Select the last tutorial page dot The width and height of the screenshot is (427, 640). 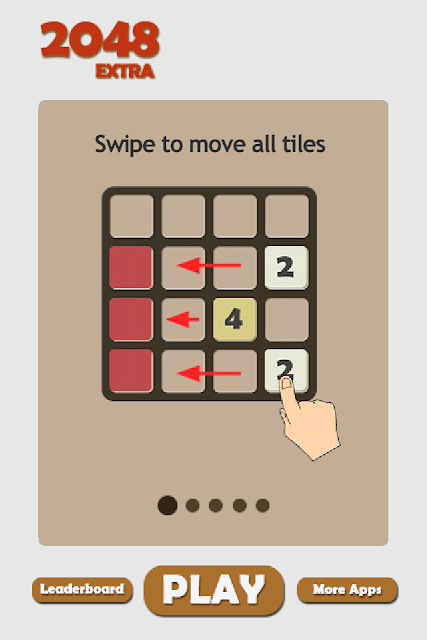pos(262,505)
